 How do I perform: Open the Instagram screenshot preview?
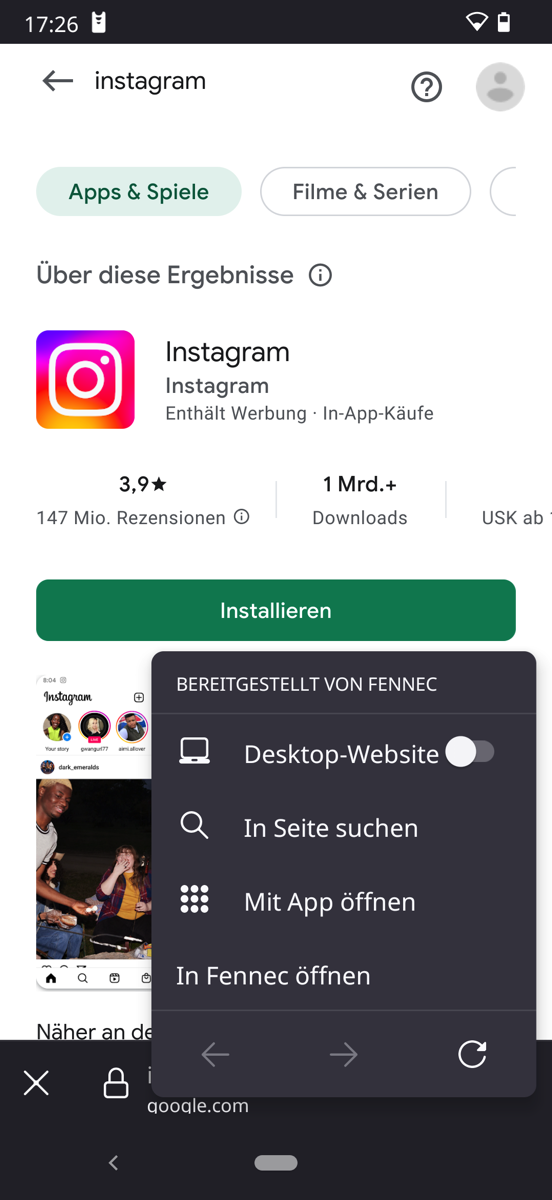(x=94, y=832)
